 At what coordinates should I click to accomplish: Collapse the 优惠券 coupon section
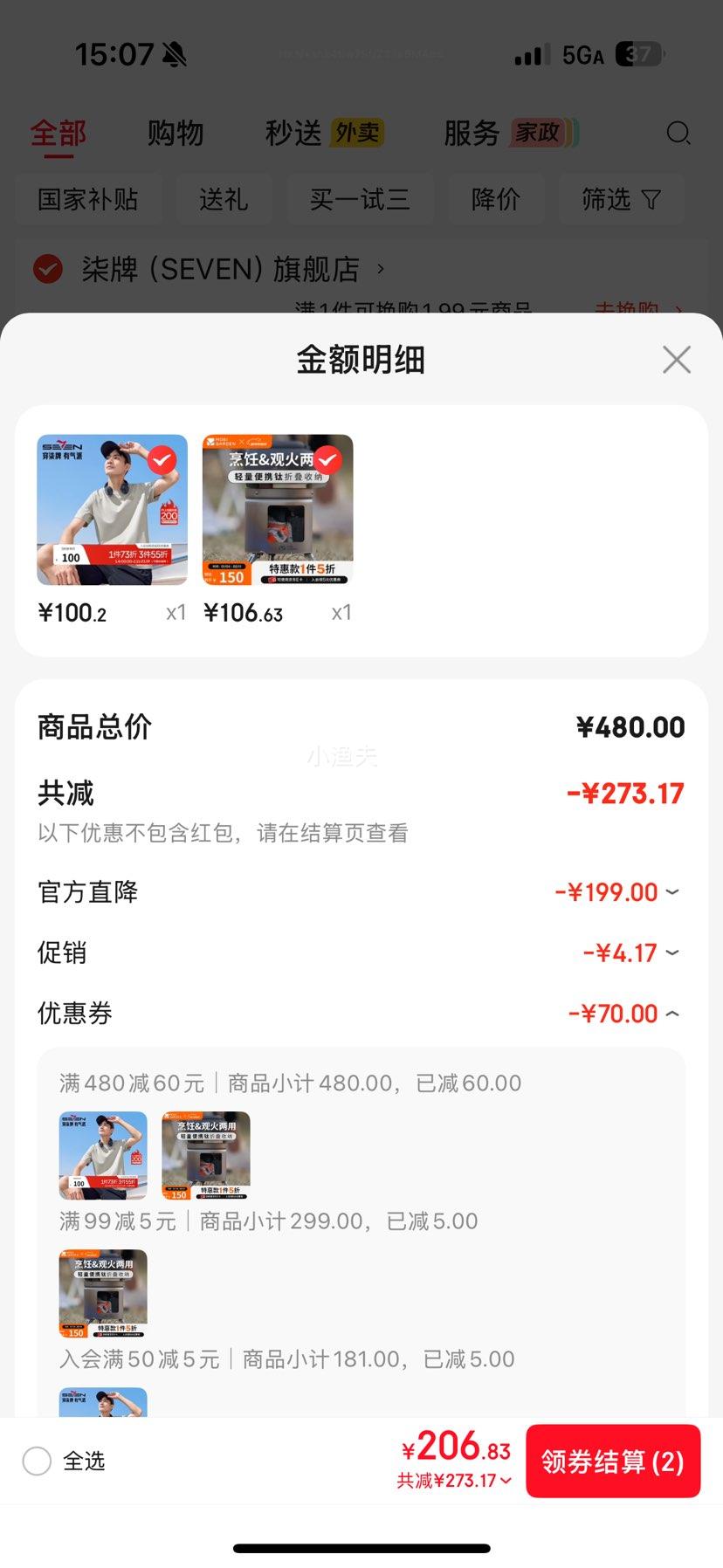(672, 1014)
